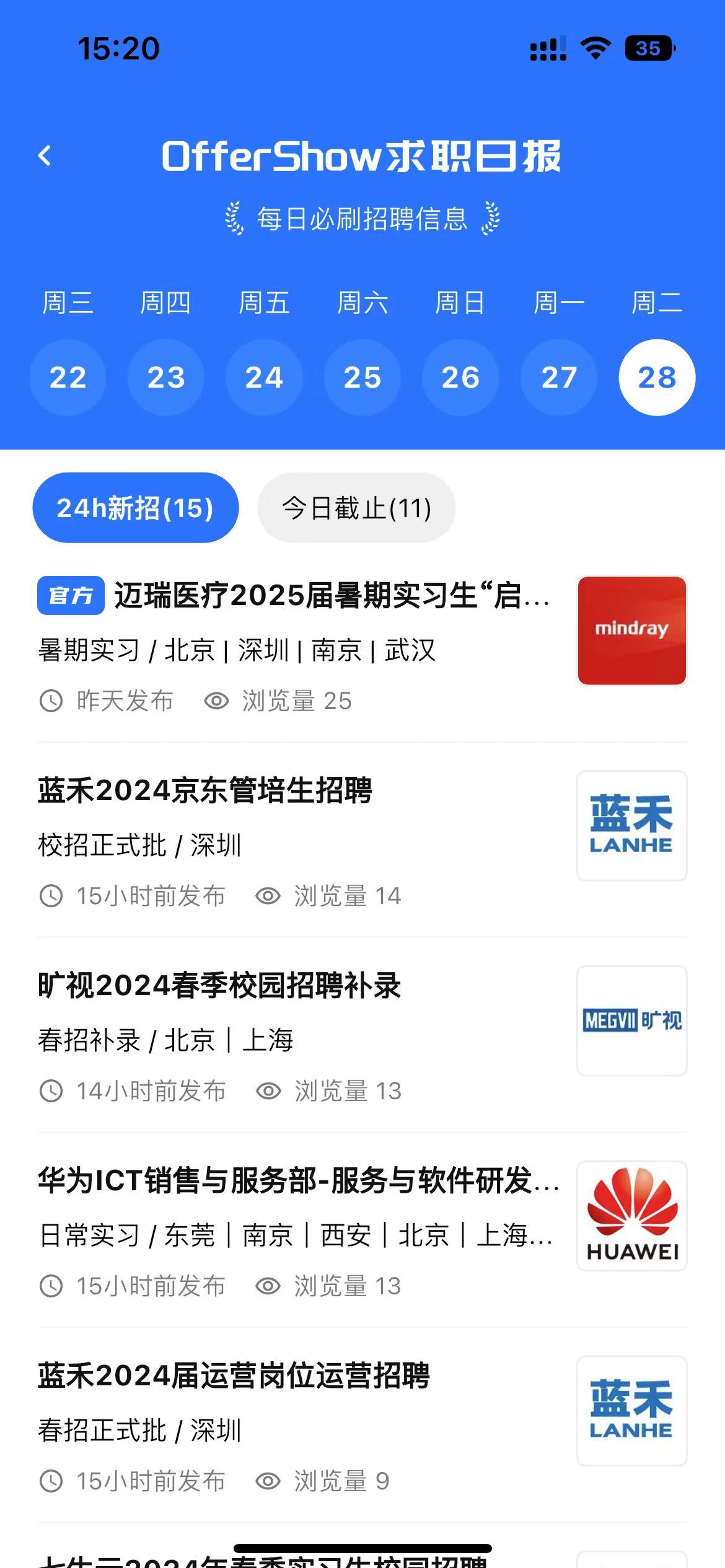
Task: Select date 25 (周六)
Action: tap(362, 377)
